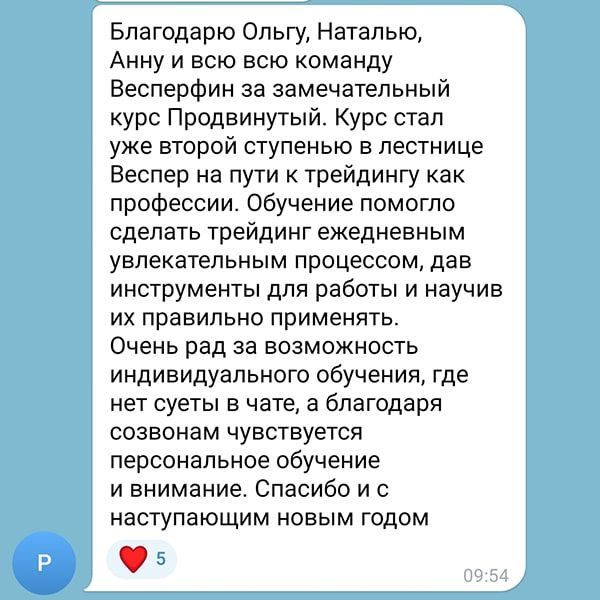Tap the heart reaction with 5 likes
Screen dimensions: 600x600
coord(145,558)
